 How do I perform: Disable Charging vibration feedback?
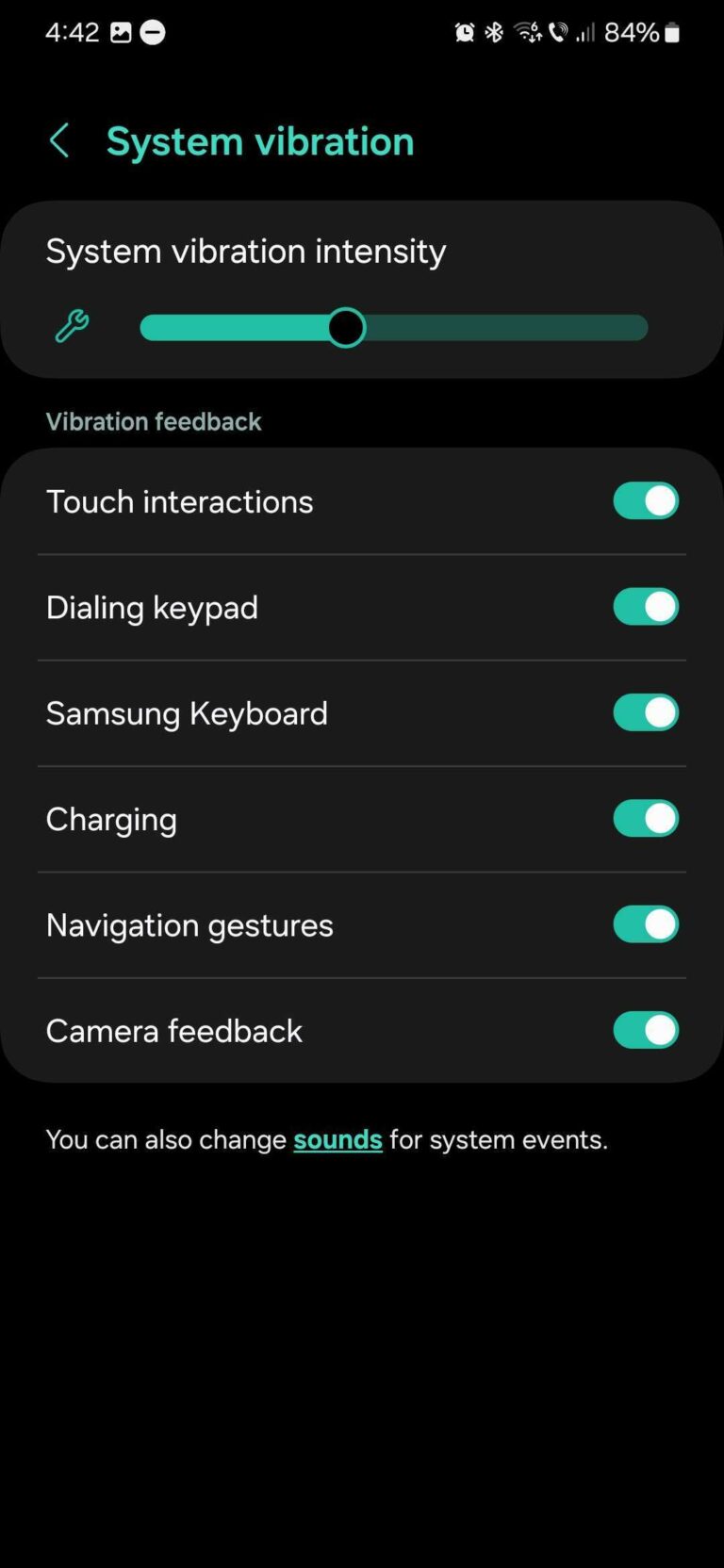(x=645, y=818)
